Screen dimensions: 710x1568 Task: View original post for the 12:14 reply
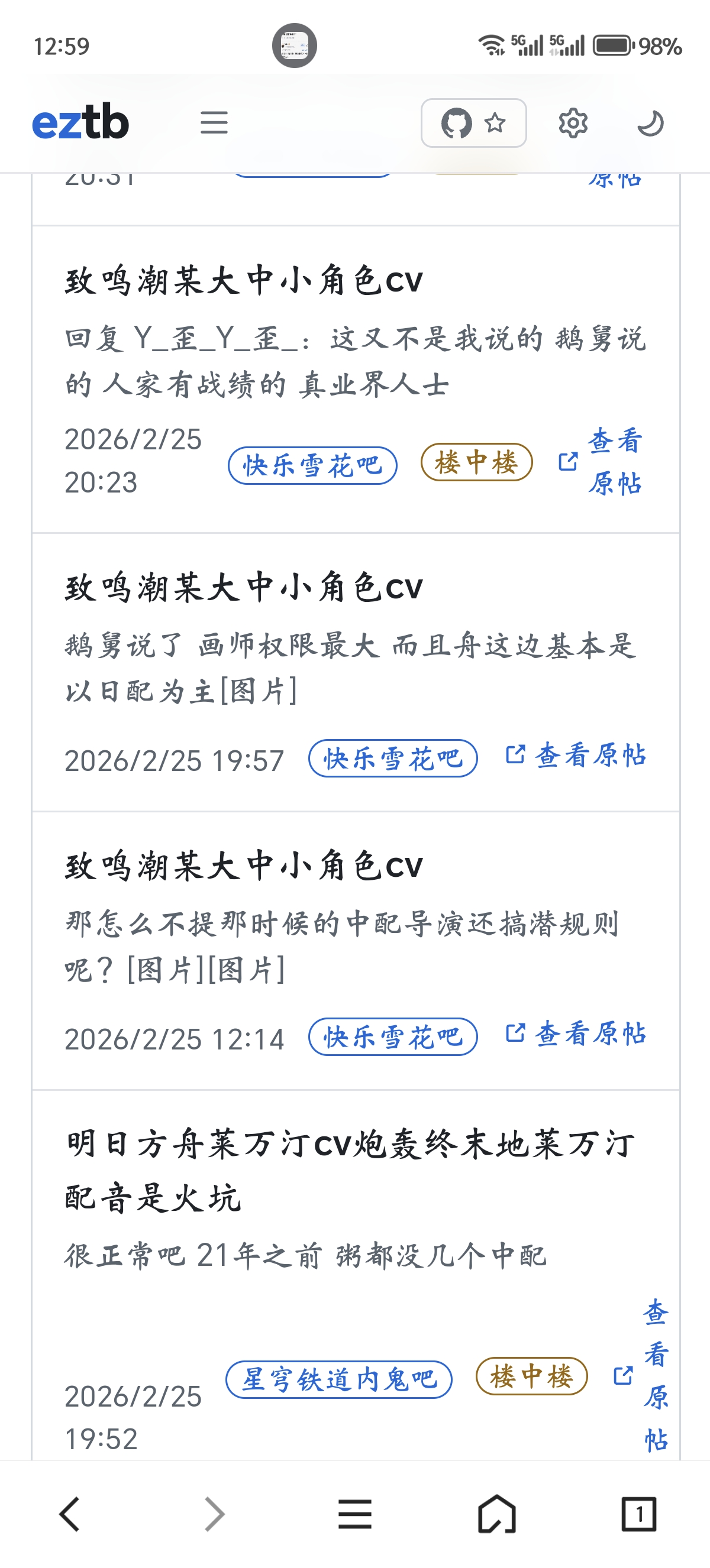click(x=576, y=1034)
